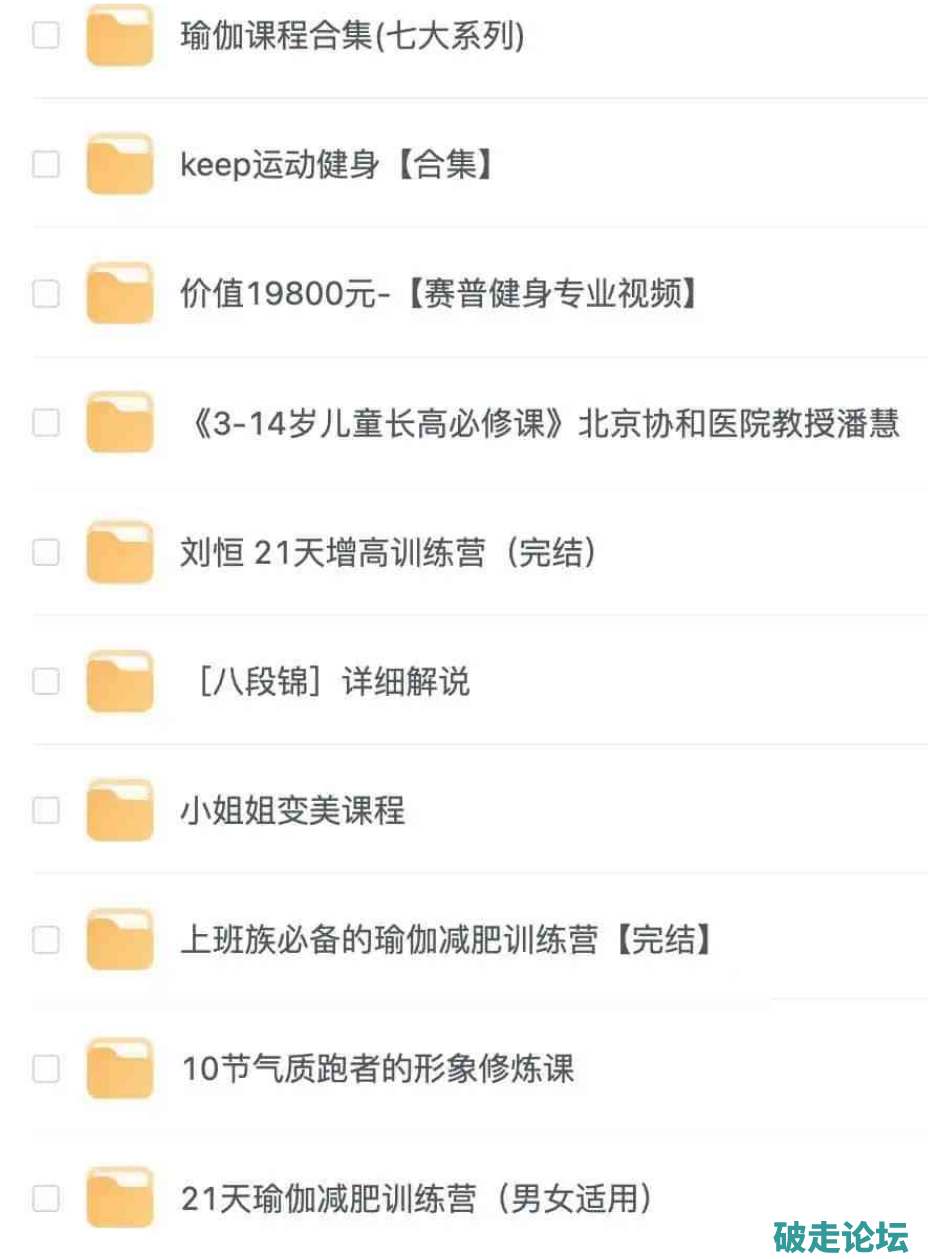The image size is (928, 1259).
Task: Tick the checkbox beside 10节气质跑者的形象修炼课
Action: pos(46,1069)
